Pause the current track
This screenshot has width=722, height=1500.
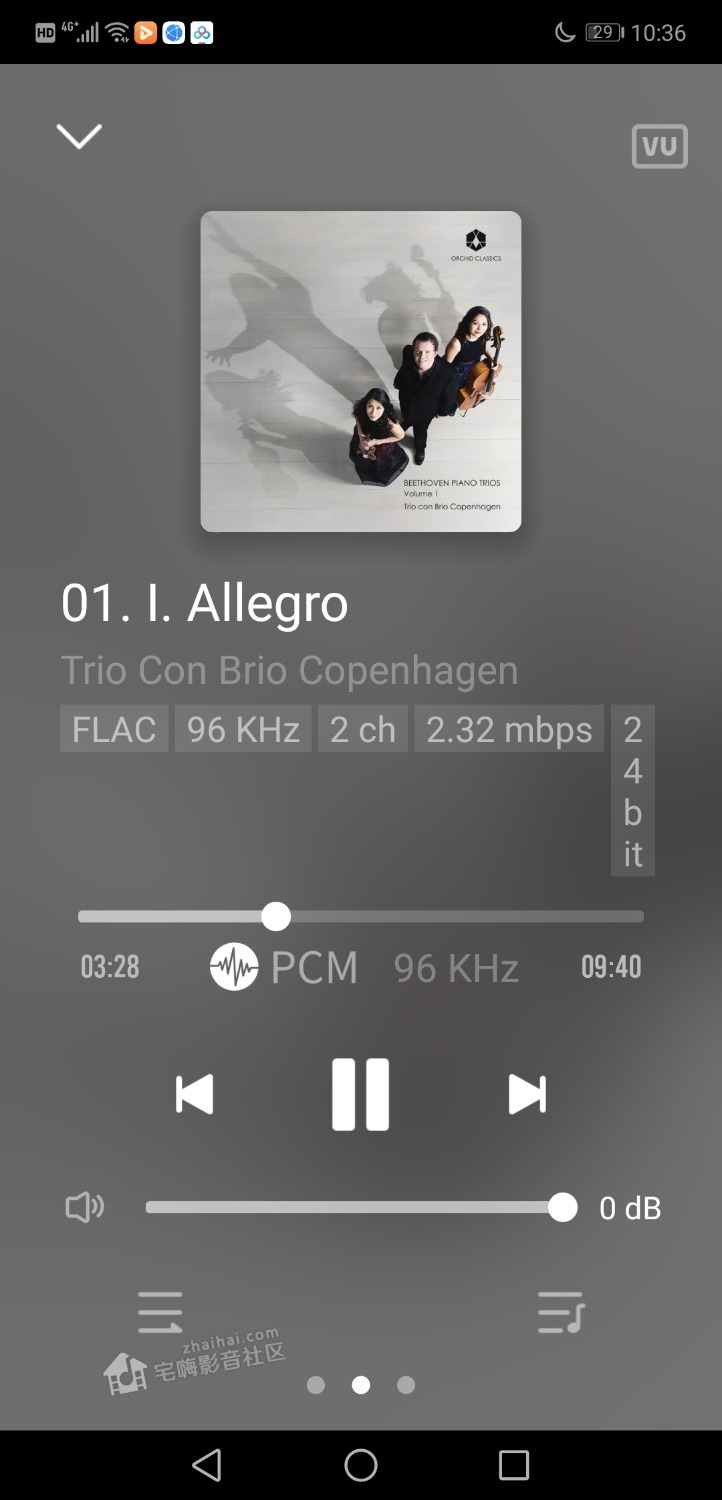click(x=360, y=1094)
